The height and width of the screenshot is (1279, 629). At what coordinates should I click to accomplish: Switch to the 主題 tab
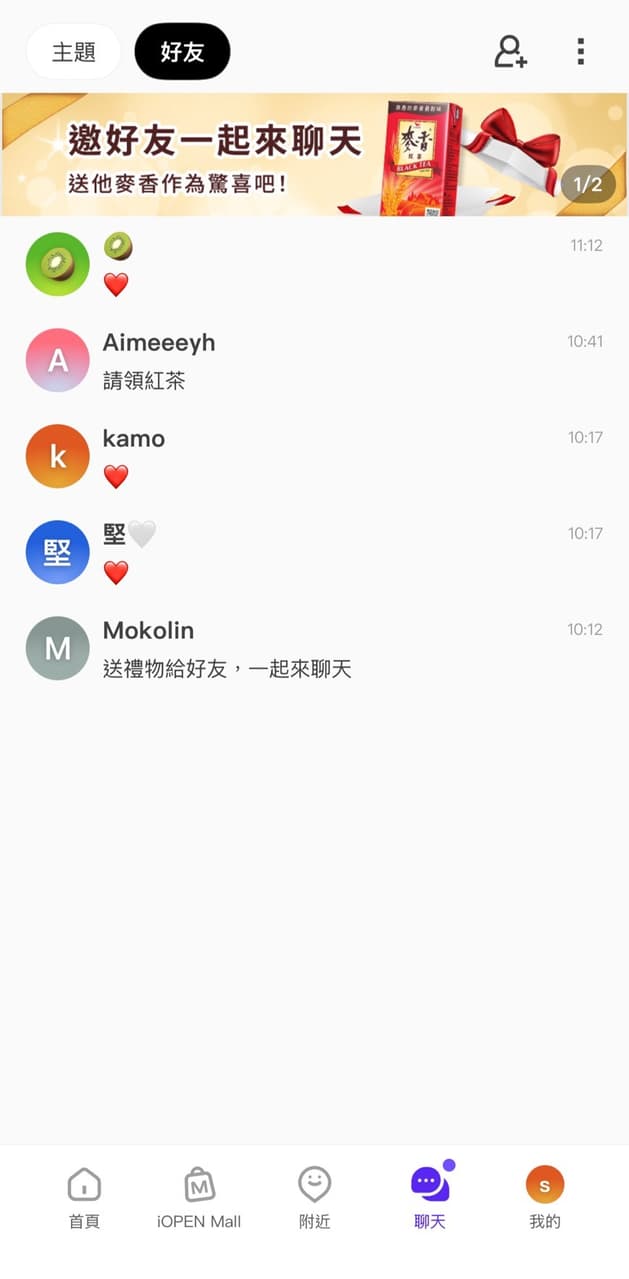click(74, 52)
